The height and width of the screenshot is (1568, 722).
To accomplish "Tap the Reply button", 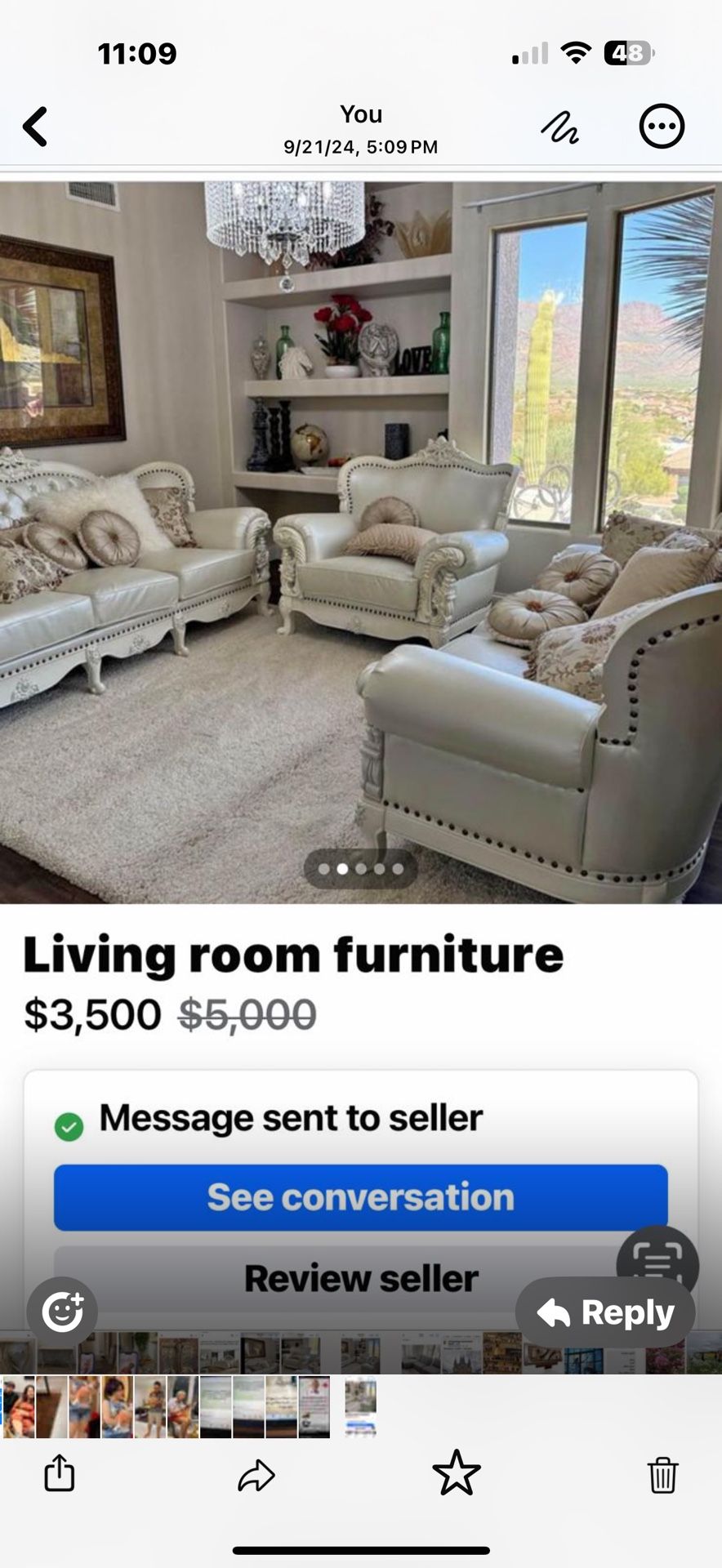I will click(x=605, y=1312).
